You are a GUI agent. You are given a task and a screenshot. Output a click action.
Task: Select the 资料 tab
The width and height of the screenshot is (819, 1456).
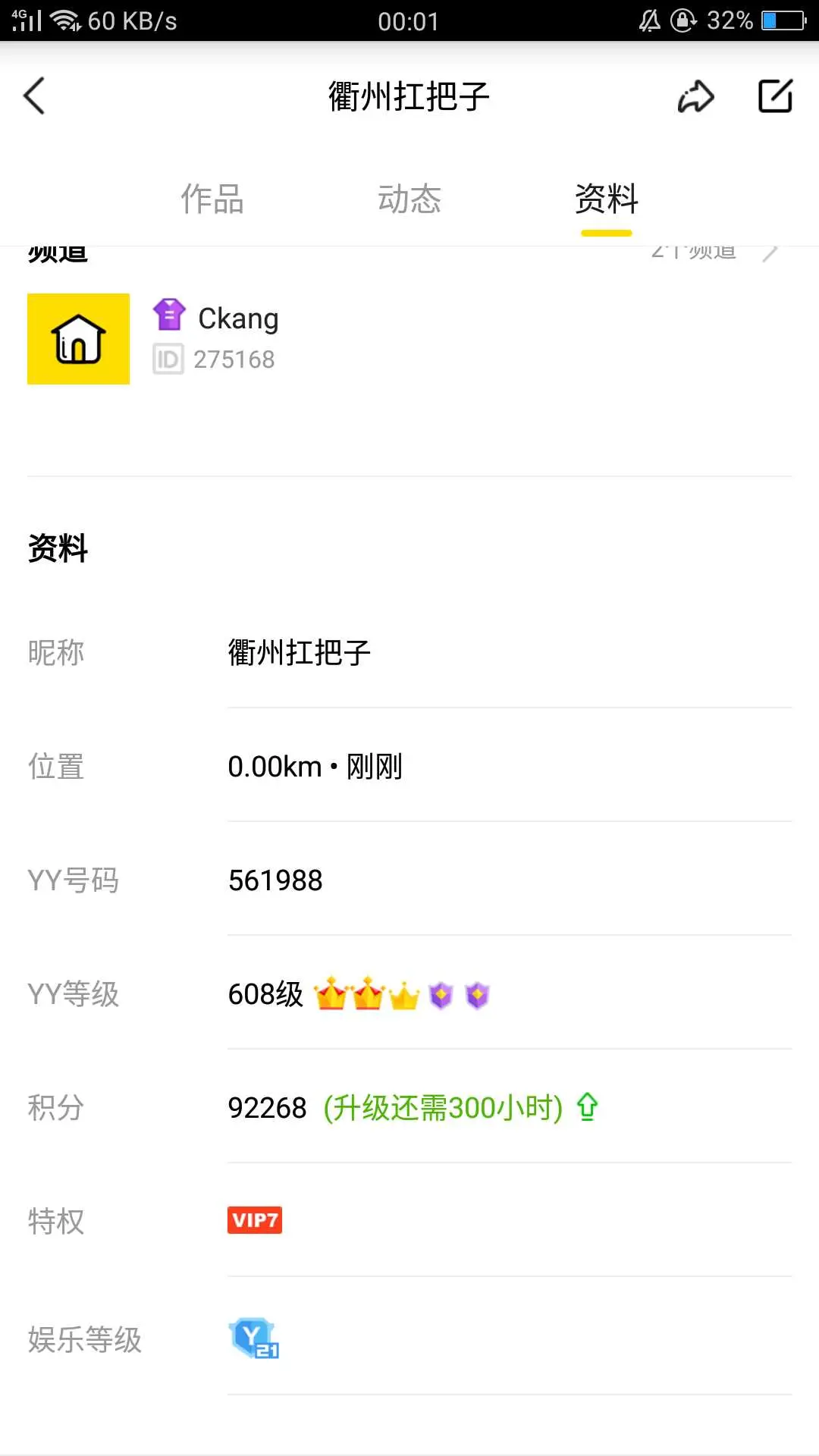tap(607, 199)
